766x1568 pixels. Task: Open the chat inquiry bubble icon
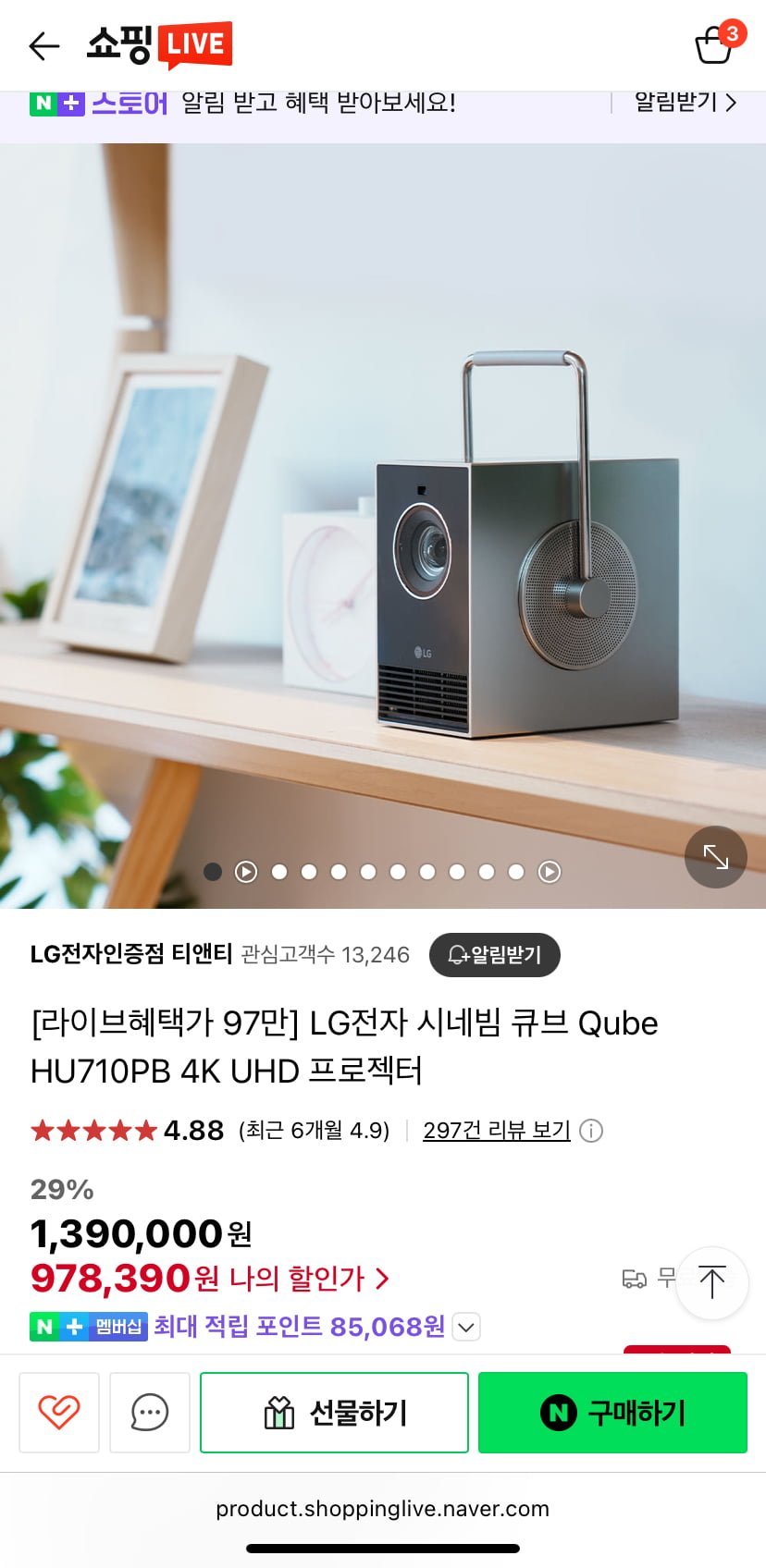(150, 1413)
